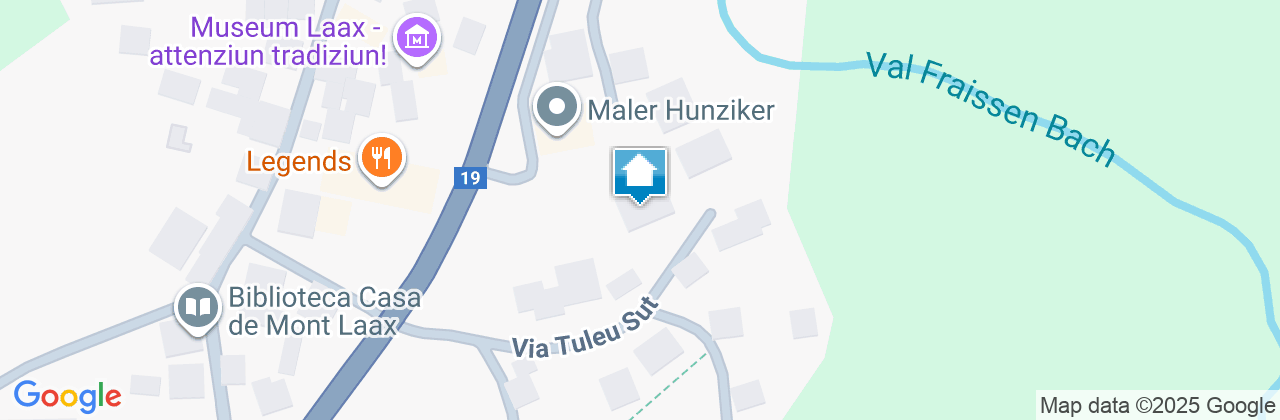Tap the blue house property marker
The image size is (1280, 420).
[x=639, y=174]
